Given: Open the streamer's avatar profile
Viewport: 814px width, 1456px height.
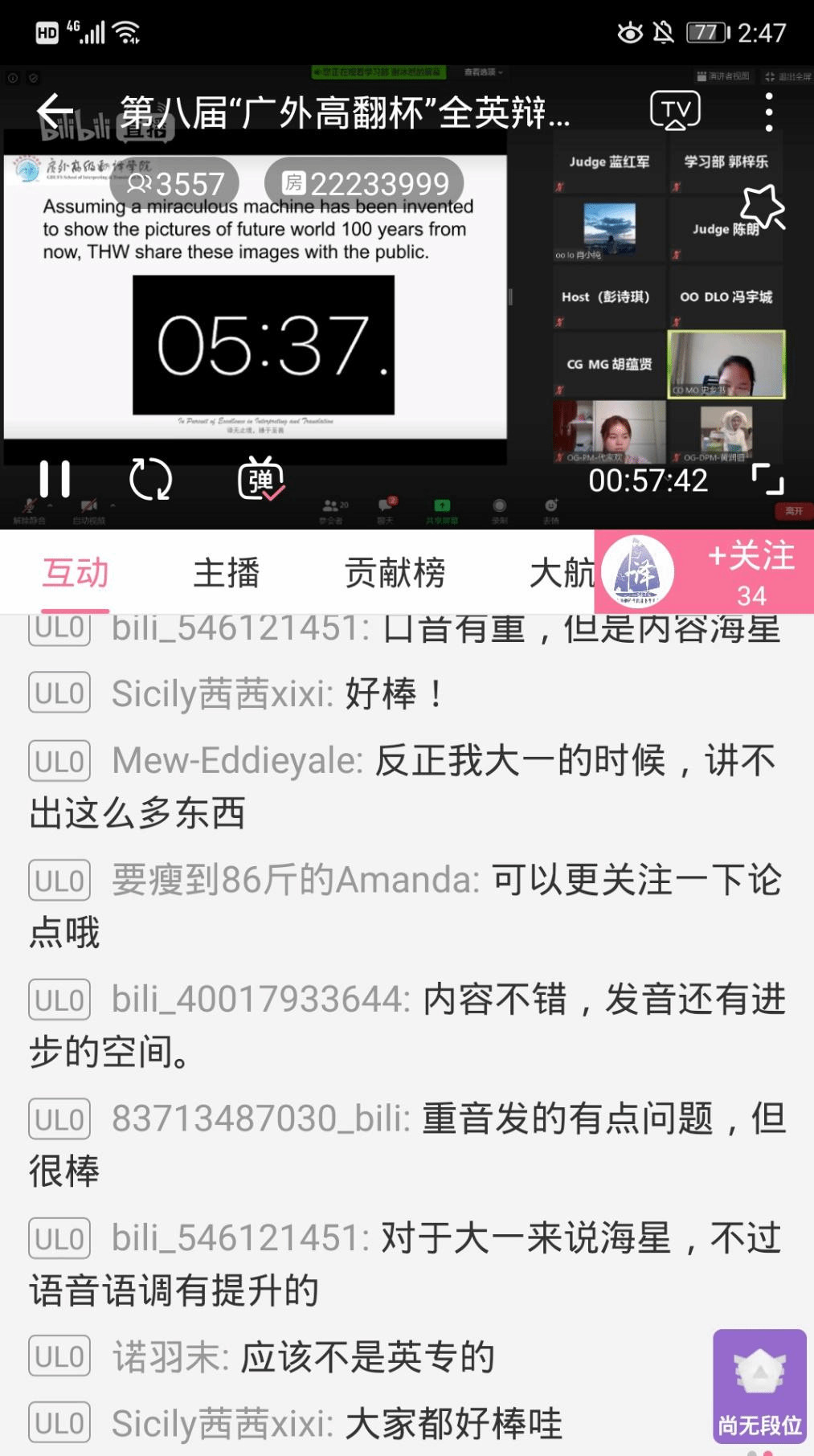Looking at the screenshot, I should (639, 572).
